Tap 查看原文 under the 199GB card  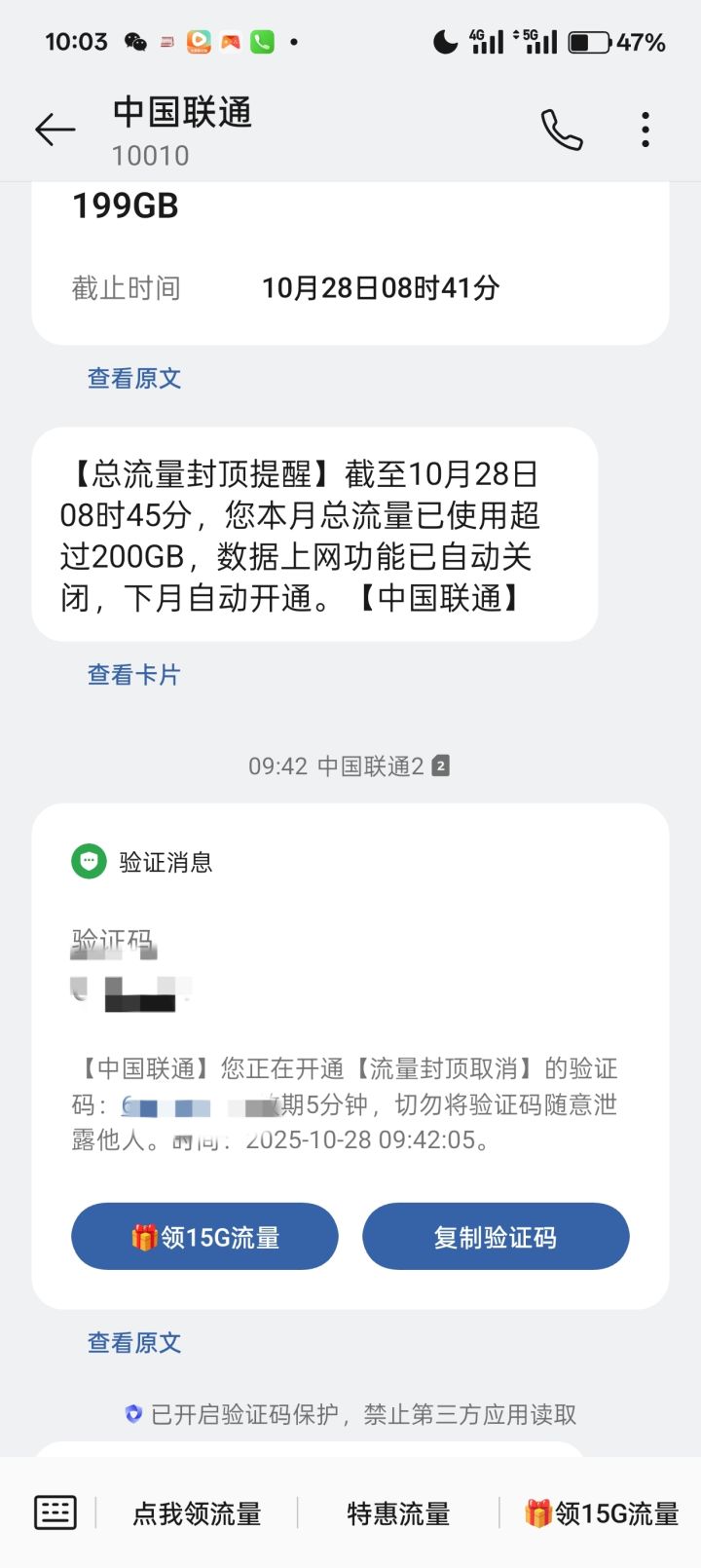(134, 378)
